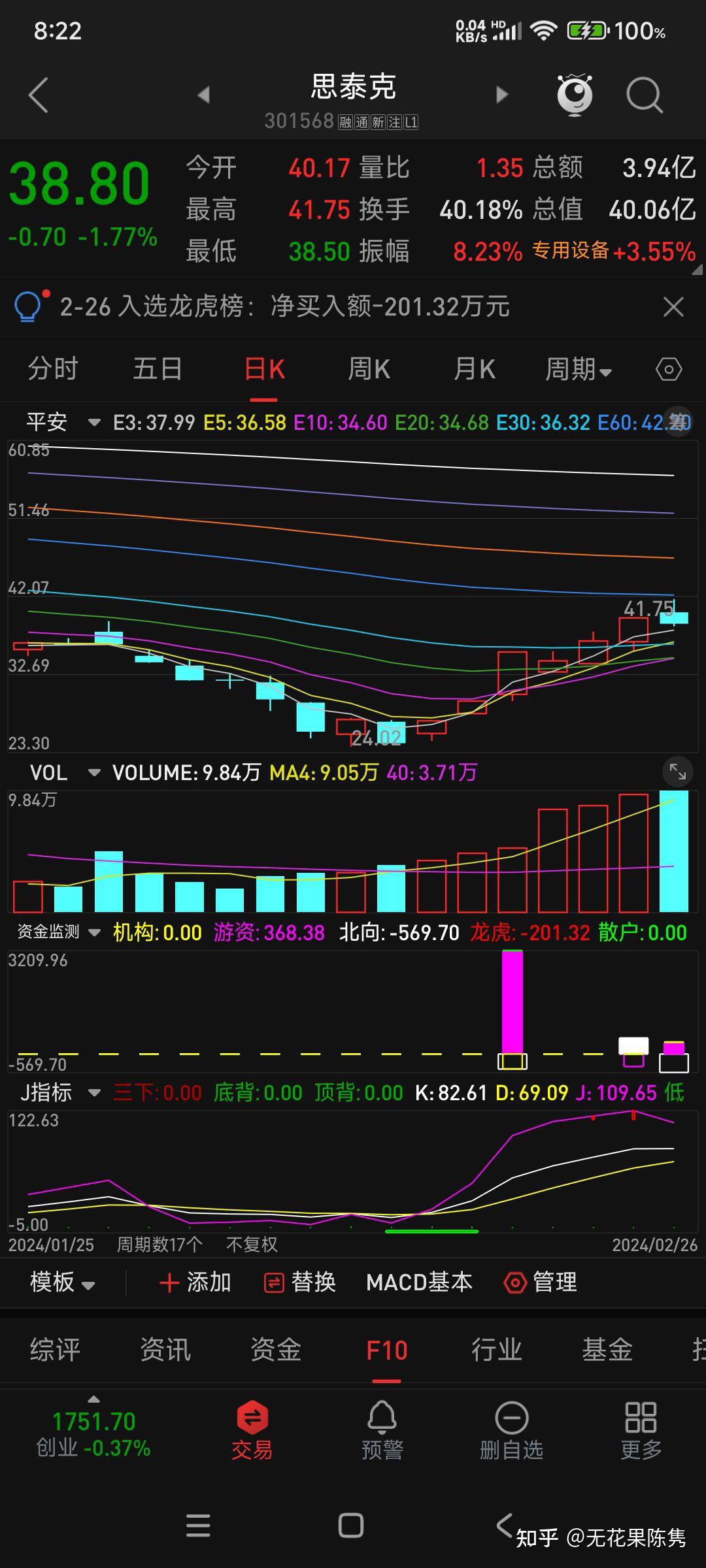The height and width of the screenshot is (1568, 706).
Task: Add an indicator with 添加
Action: click(195, 1282)
